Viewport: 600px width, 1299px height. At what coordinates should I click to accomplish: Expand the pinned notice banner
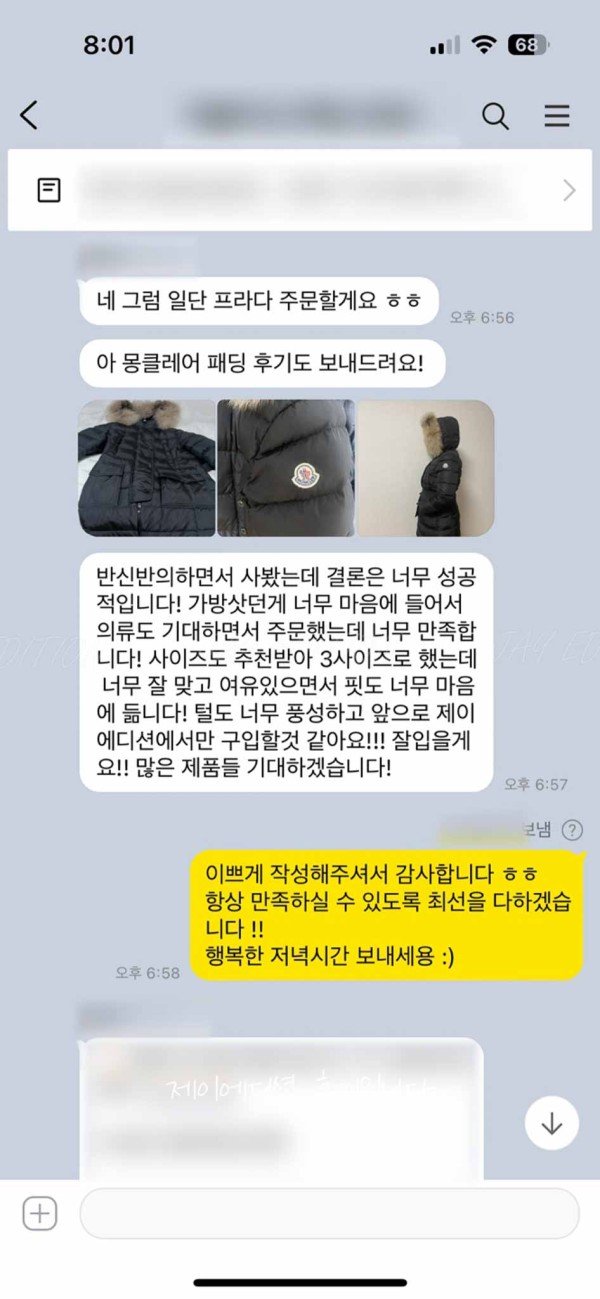pos(568,190)
